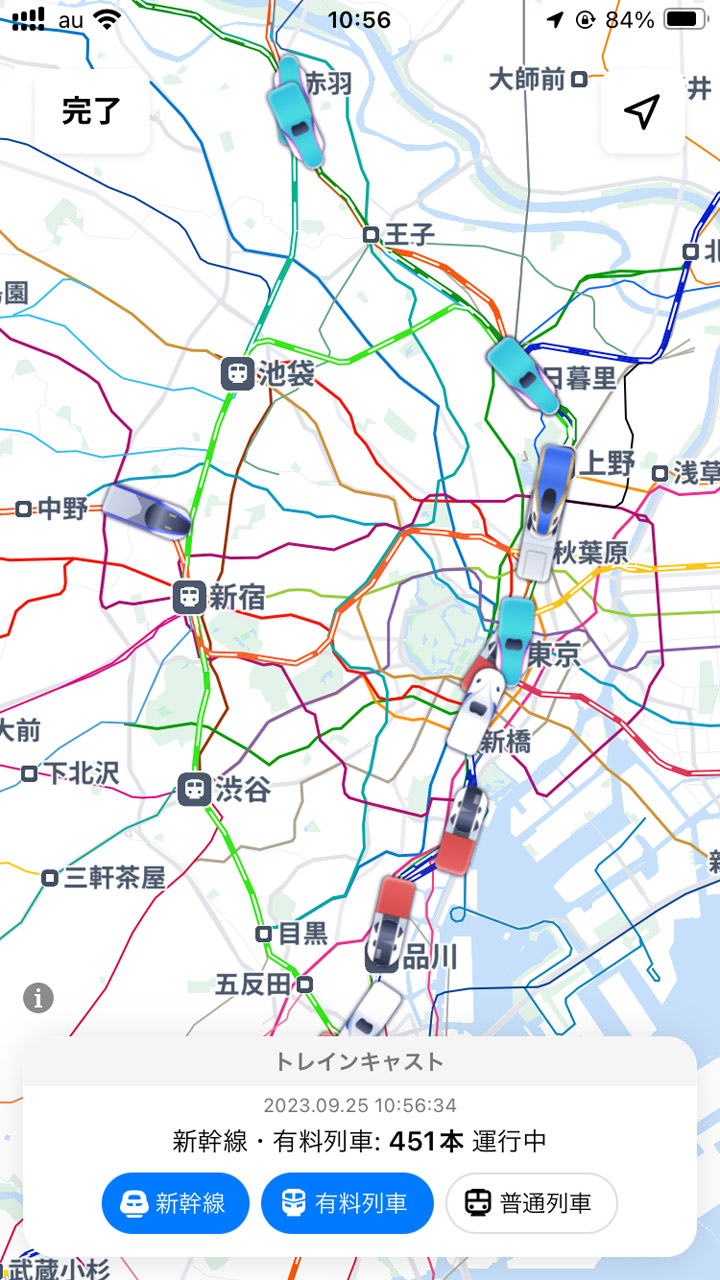Disable the 新幹線 train filter
The image size is (720, 1280).
coord(174,1204)
